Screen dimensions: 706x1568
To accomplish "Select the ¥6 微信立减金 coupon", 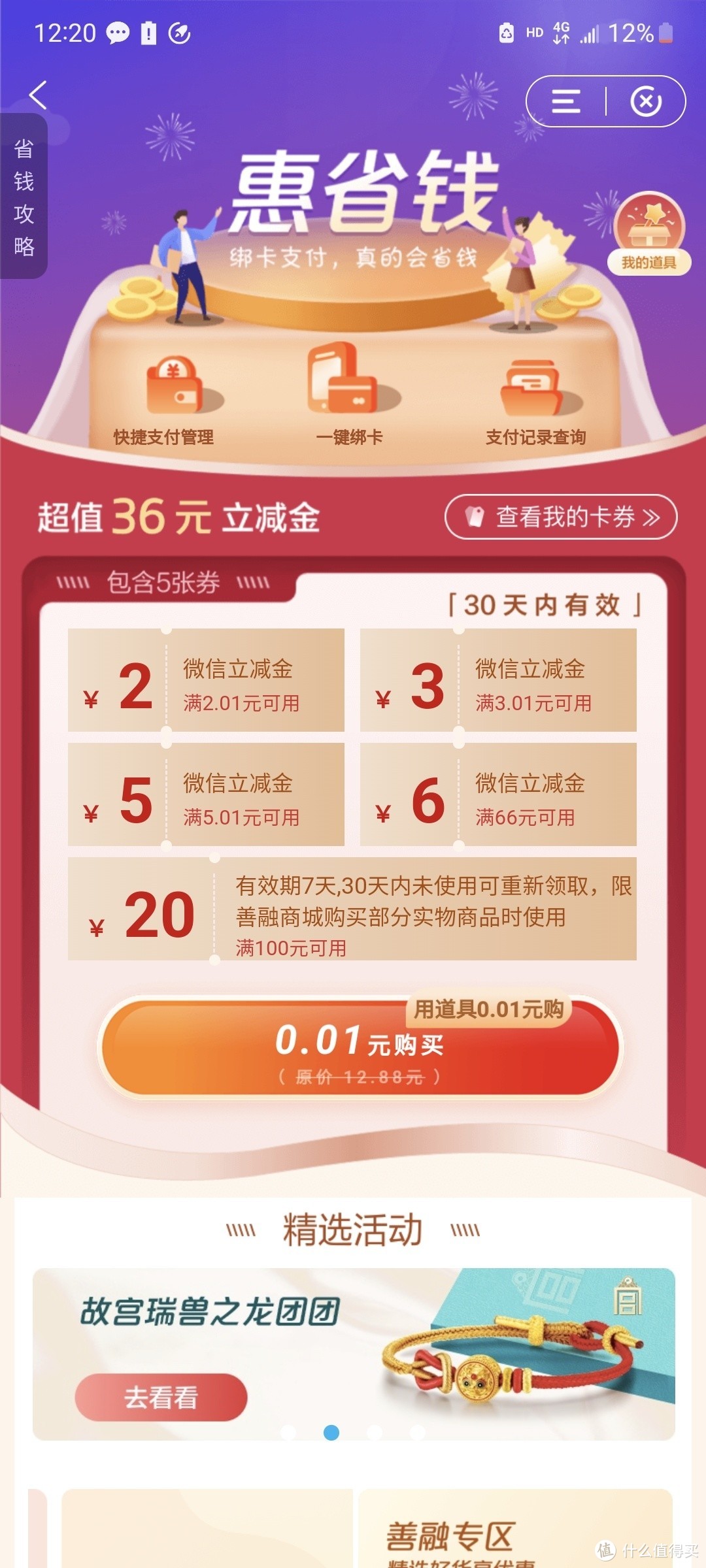I will [x=497, y=794].
